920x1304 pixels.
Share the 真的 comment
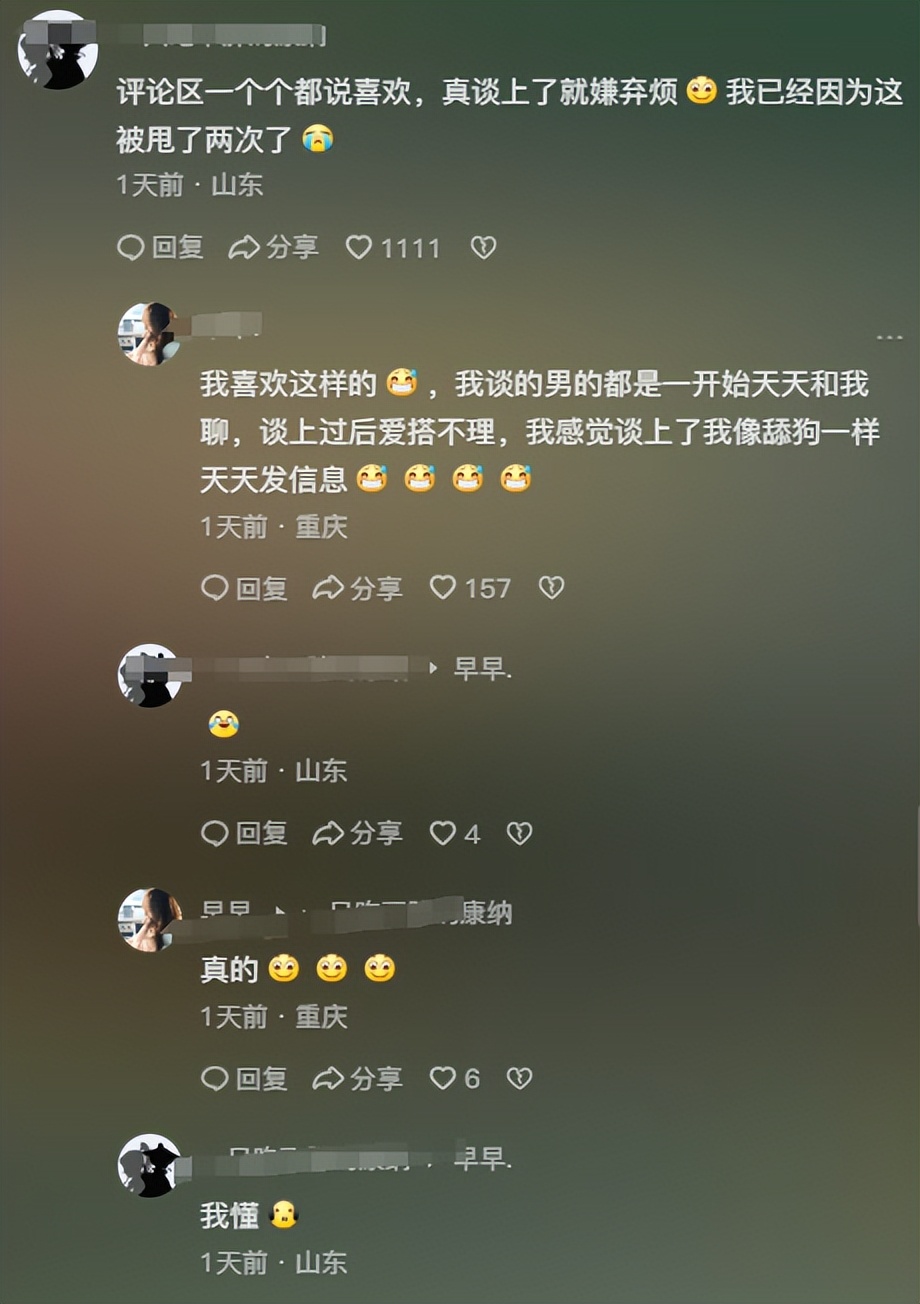(x=358, y=1078)
